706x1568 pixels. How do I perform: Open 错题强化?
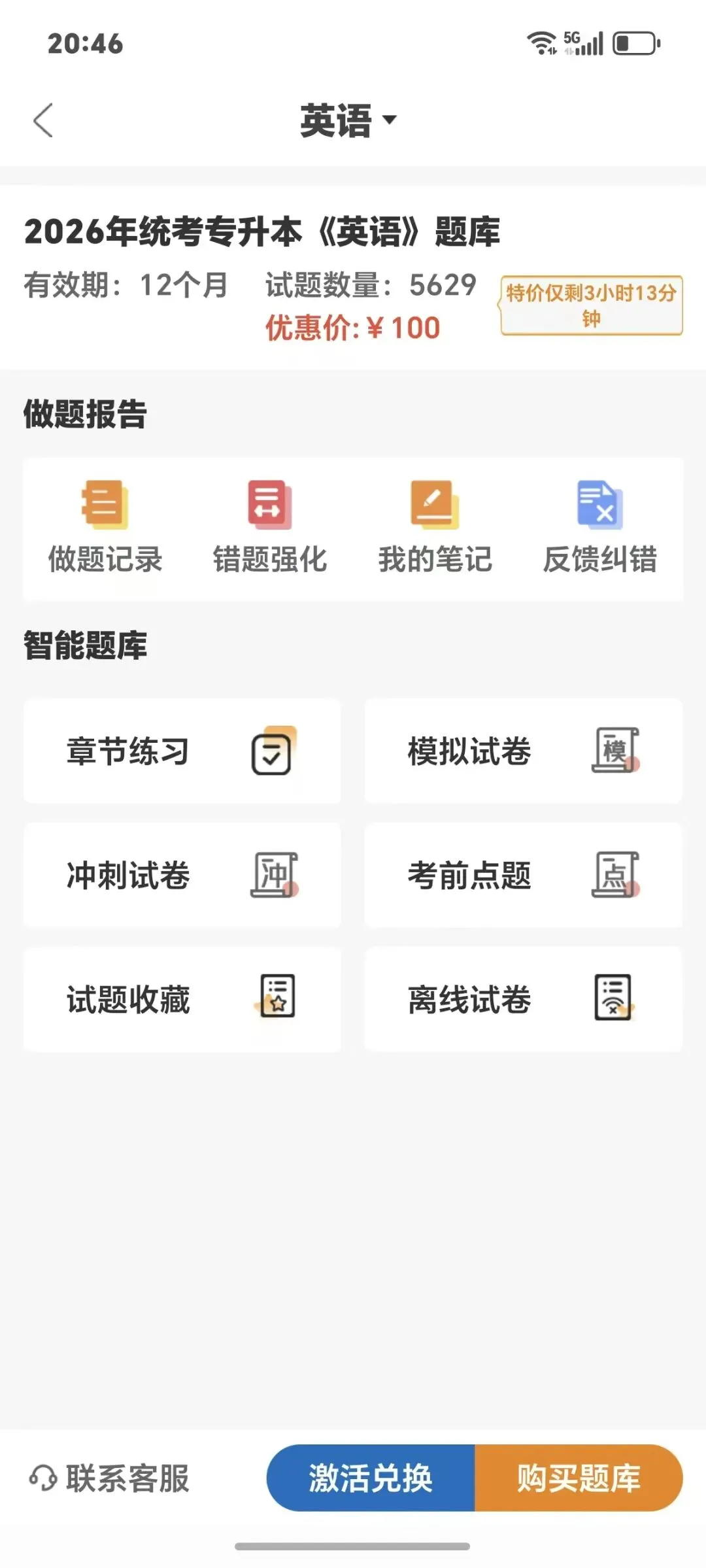coord(270,528)
